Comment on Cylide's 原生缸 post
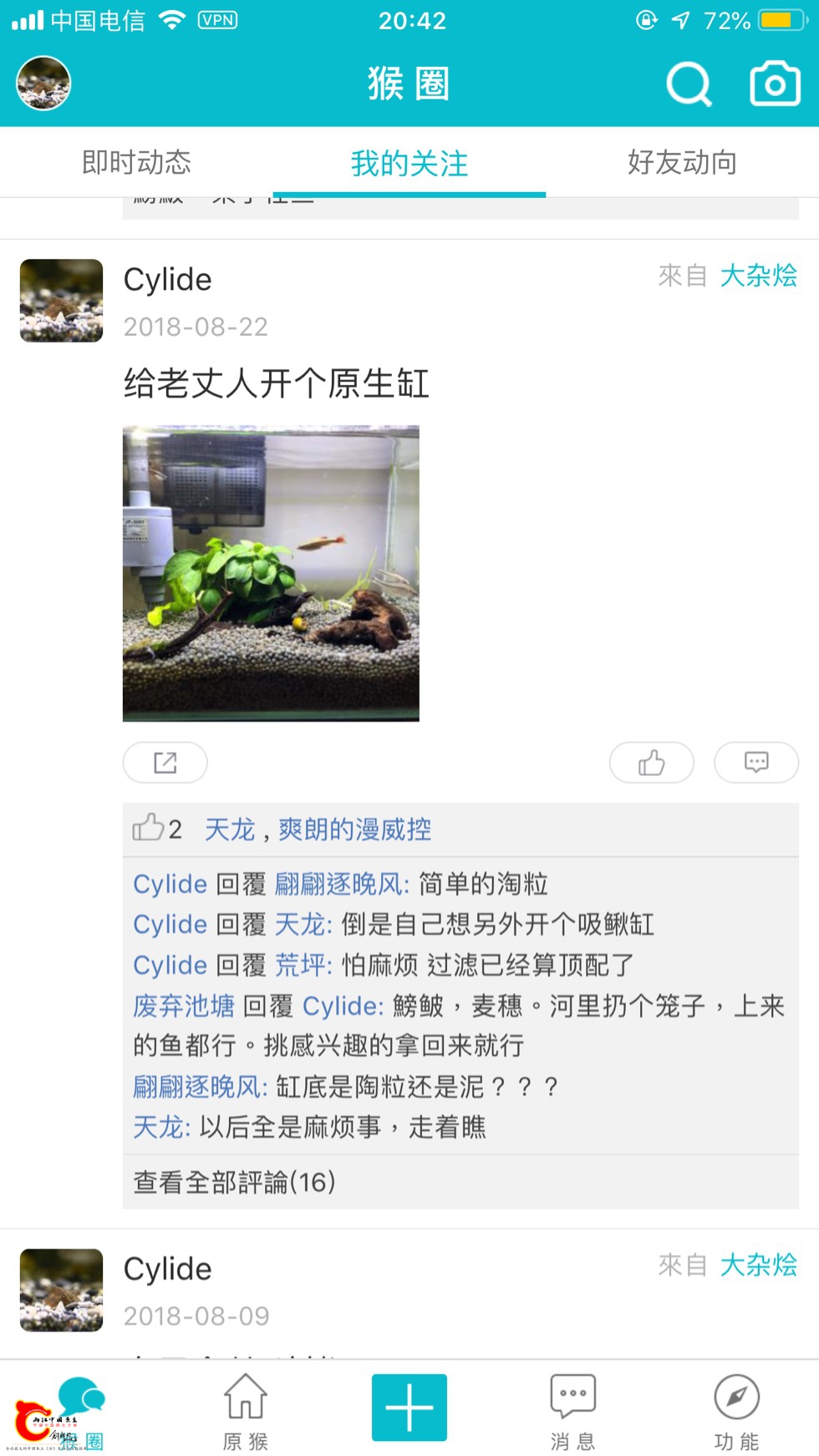Viewport: 819px width, 1456px height. tap(755, 762)
